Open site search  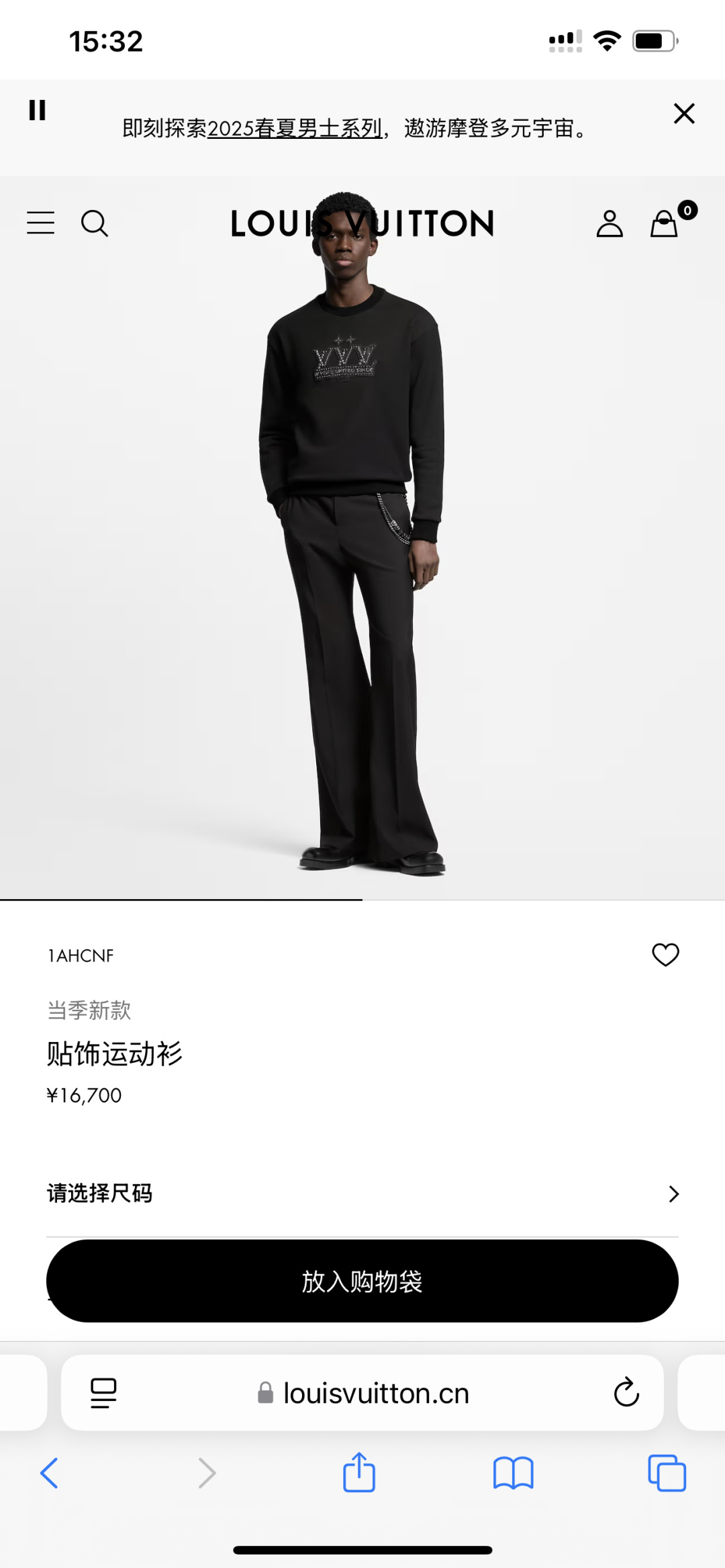94,223
